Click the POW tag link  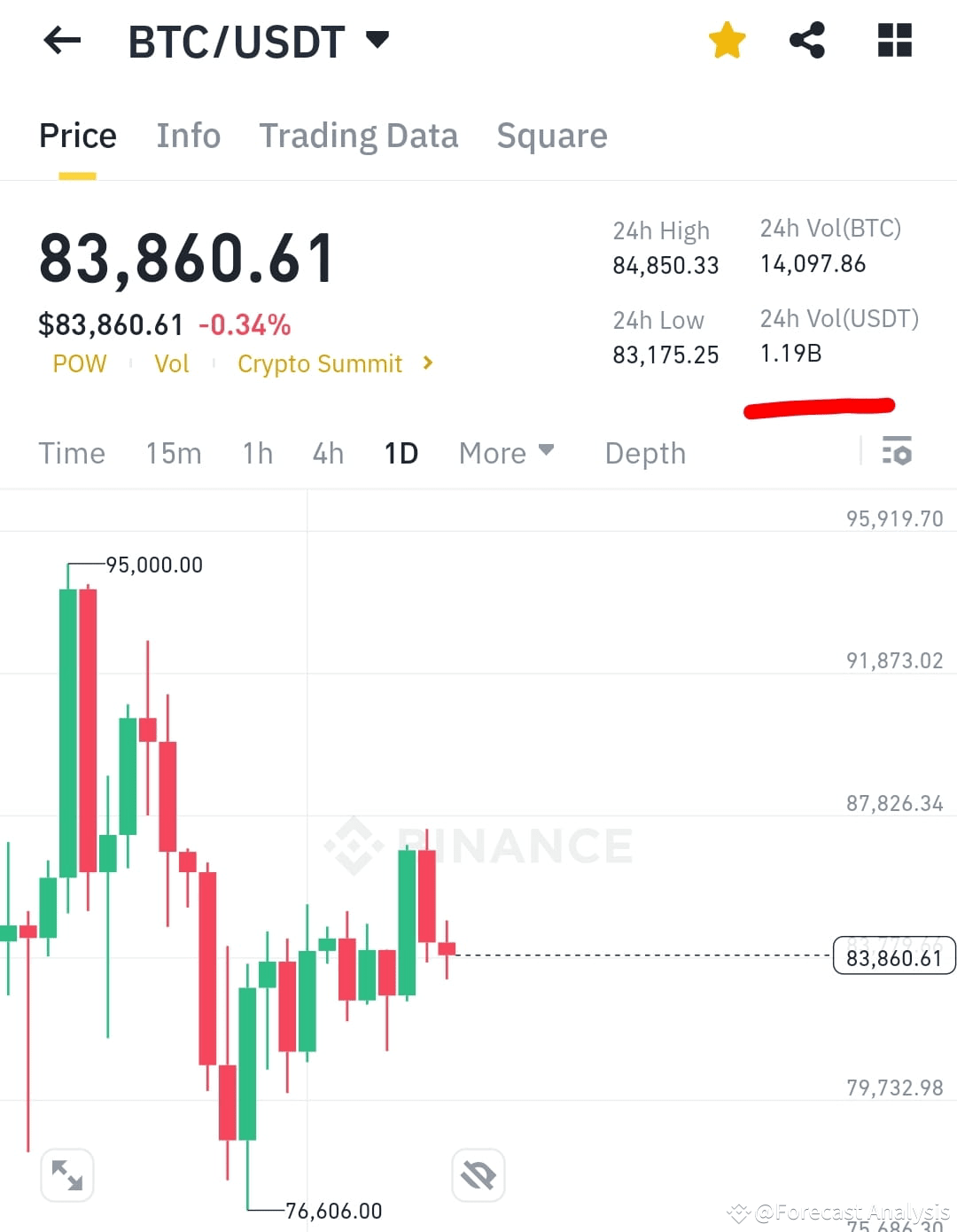pyautogui.click(x=80, y=363)
